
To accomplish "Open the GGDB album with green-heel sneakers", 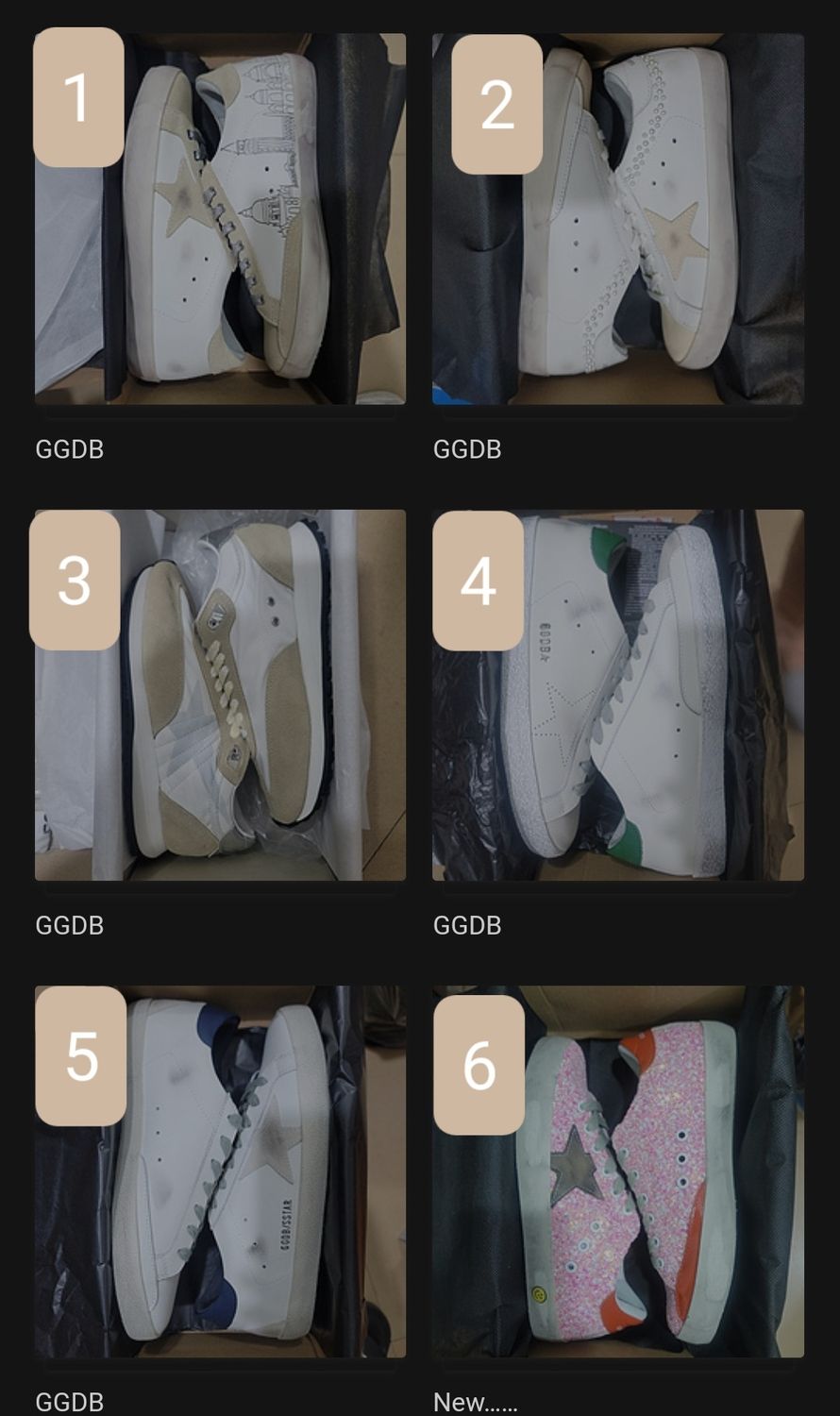I will (x=618, y=695).
